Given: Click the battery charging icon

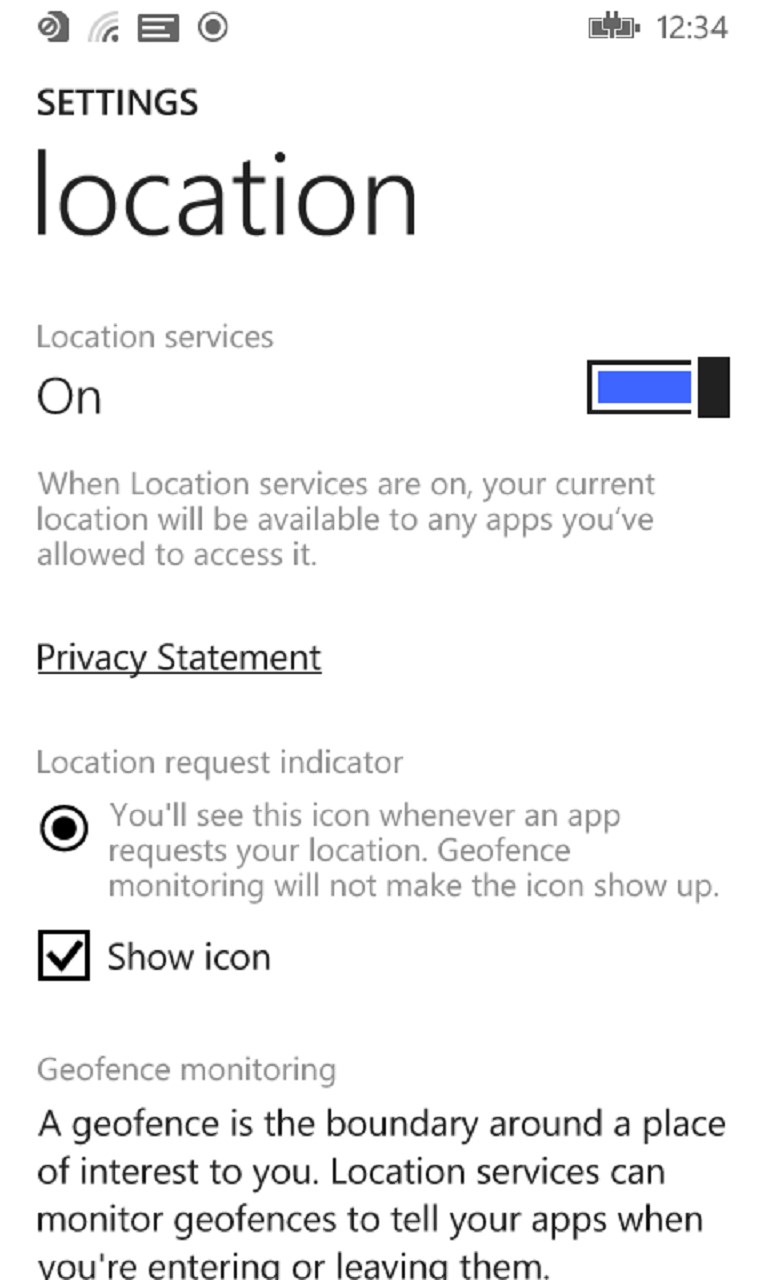Looking at the screenshot, I should pos(613,27).
